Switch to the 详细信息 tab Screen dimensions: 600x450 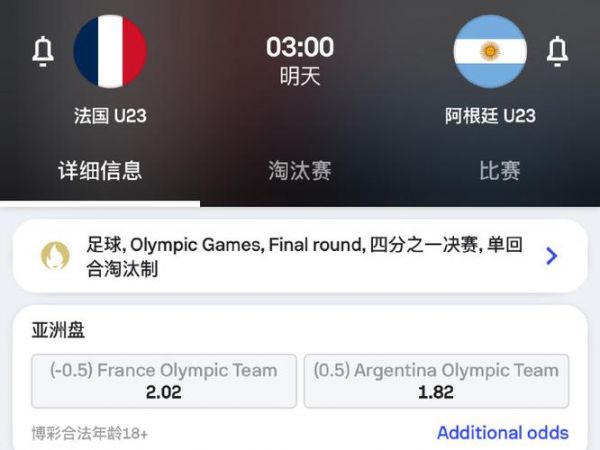tap(100, 170)
